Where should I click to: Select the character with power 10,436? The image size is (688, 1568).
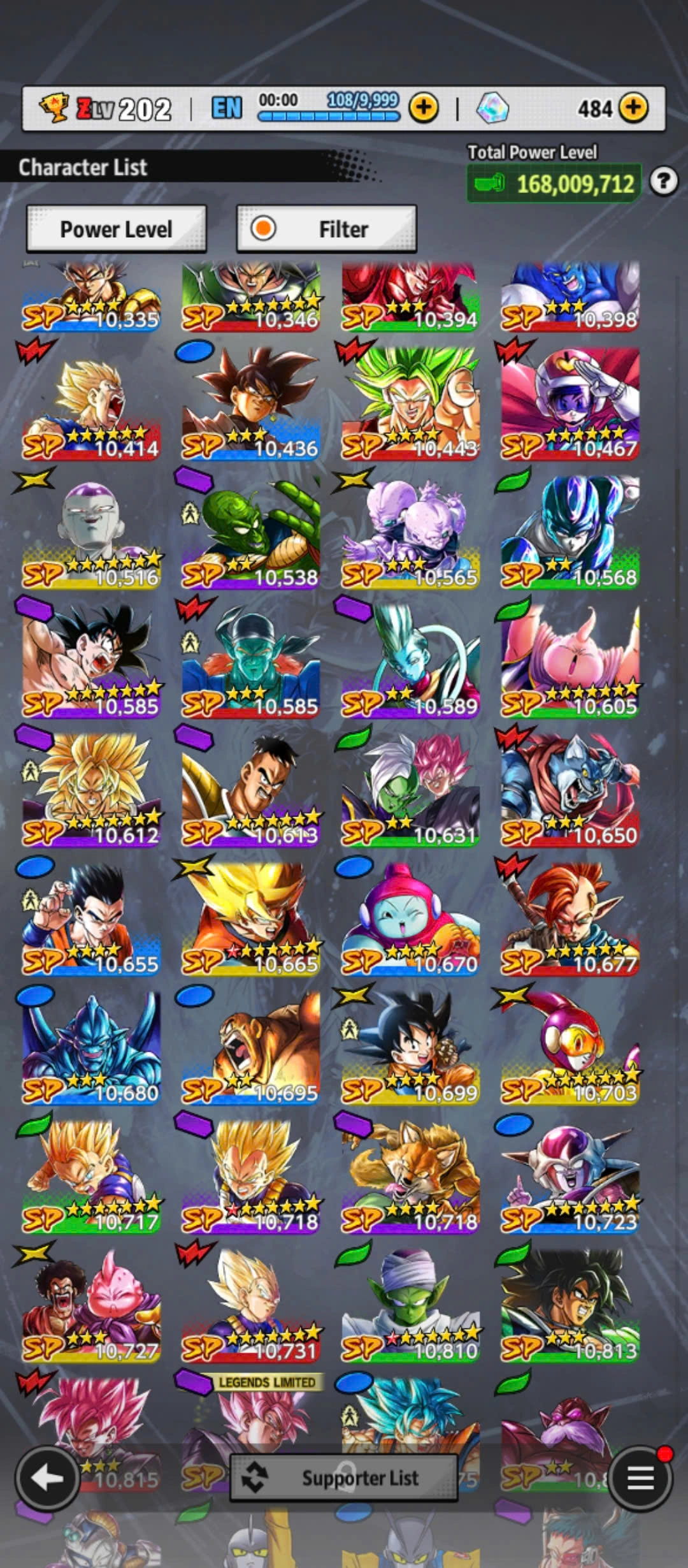pos(250,403)
